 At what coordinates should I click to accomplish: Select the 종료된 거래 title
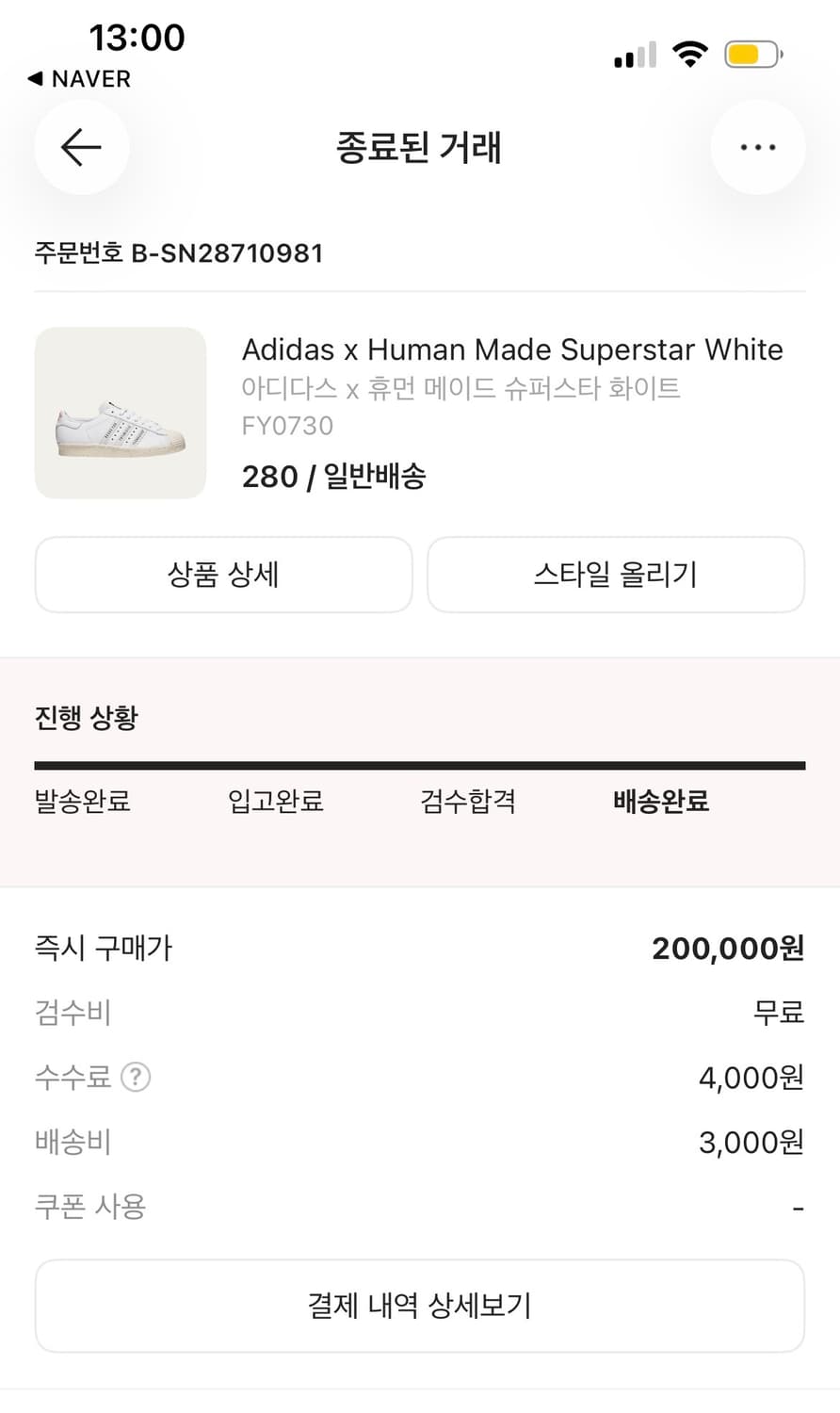[419, 148]
